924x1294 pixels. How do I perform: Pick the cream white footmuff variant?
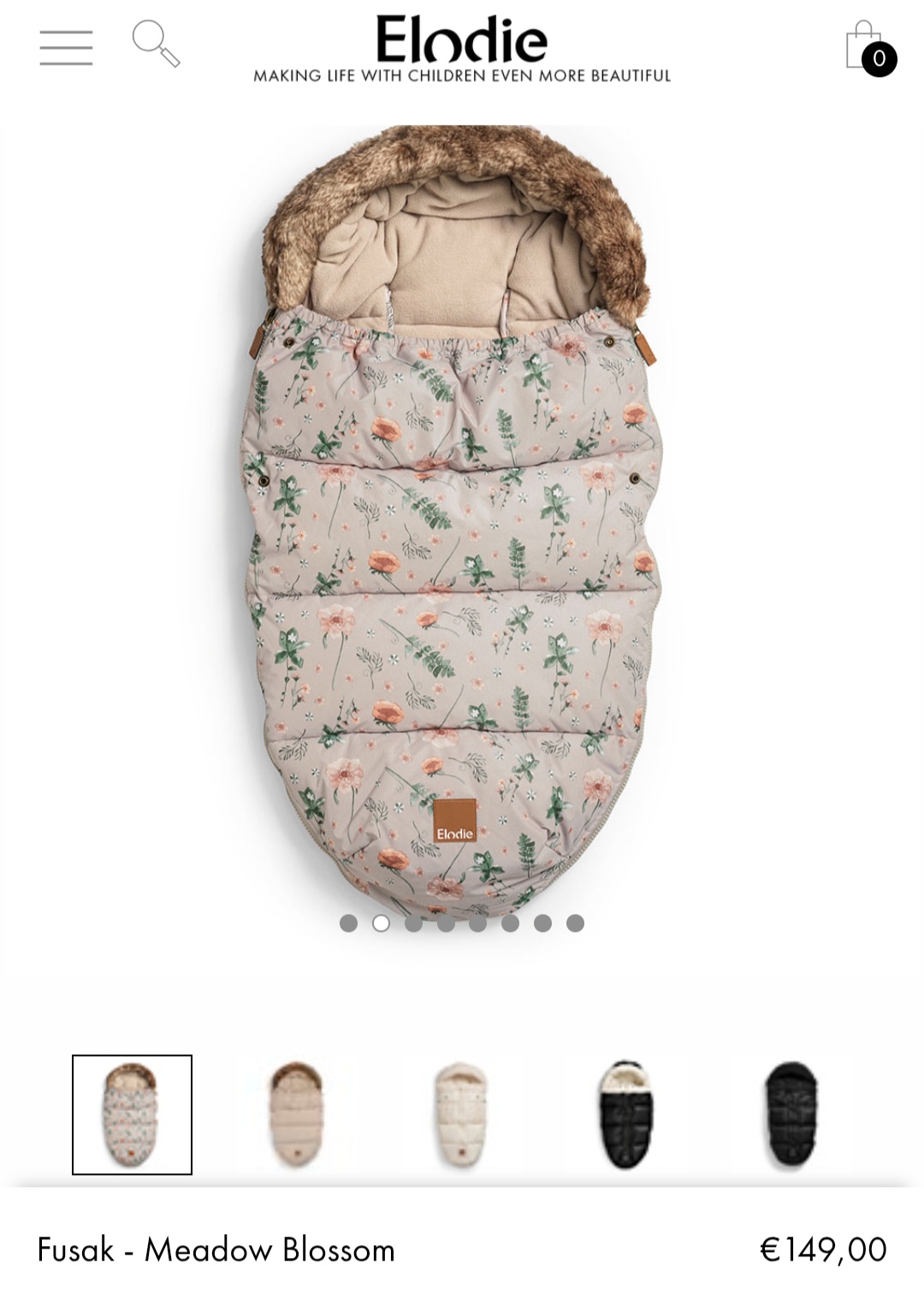461,1114
